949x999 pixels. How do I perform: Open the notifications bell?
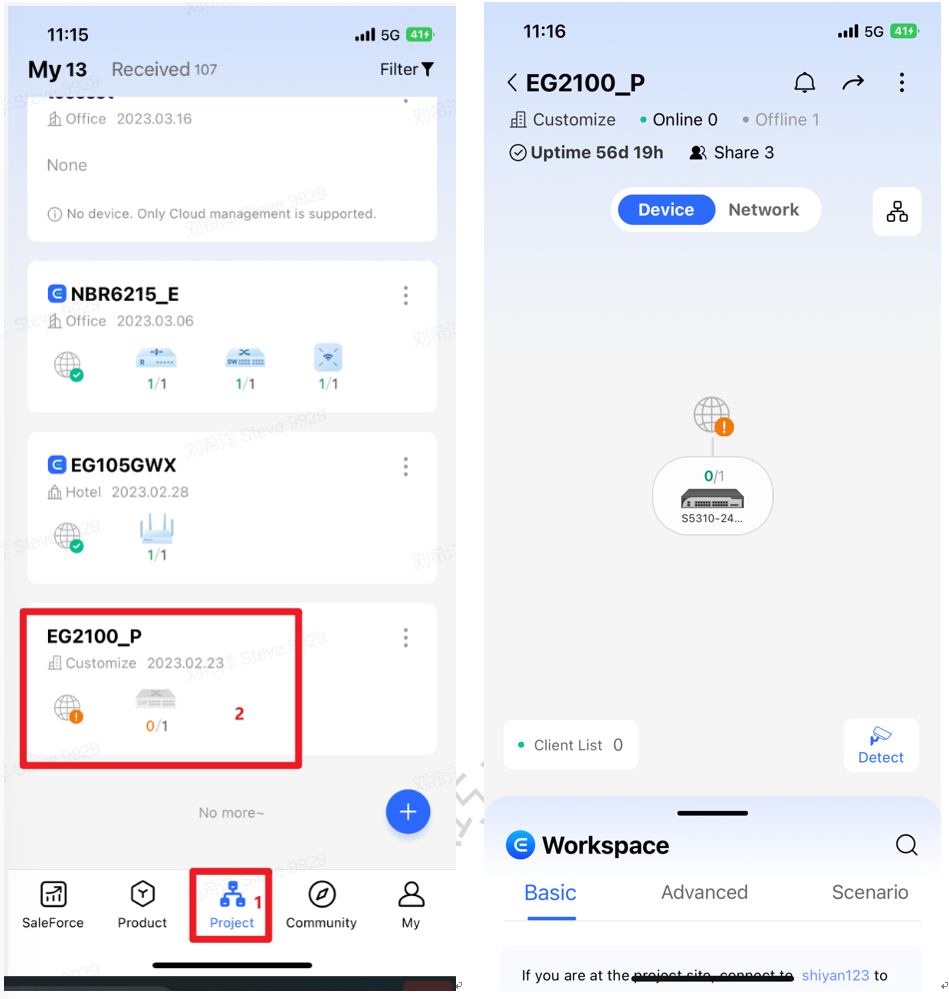804,83
